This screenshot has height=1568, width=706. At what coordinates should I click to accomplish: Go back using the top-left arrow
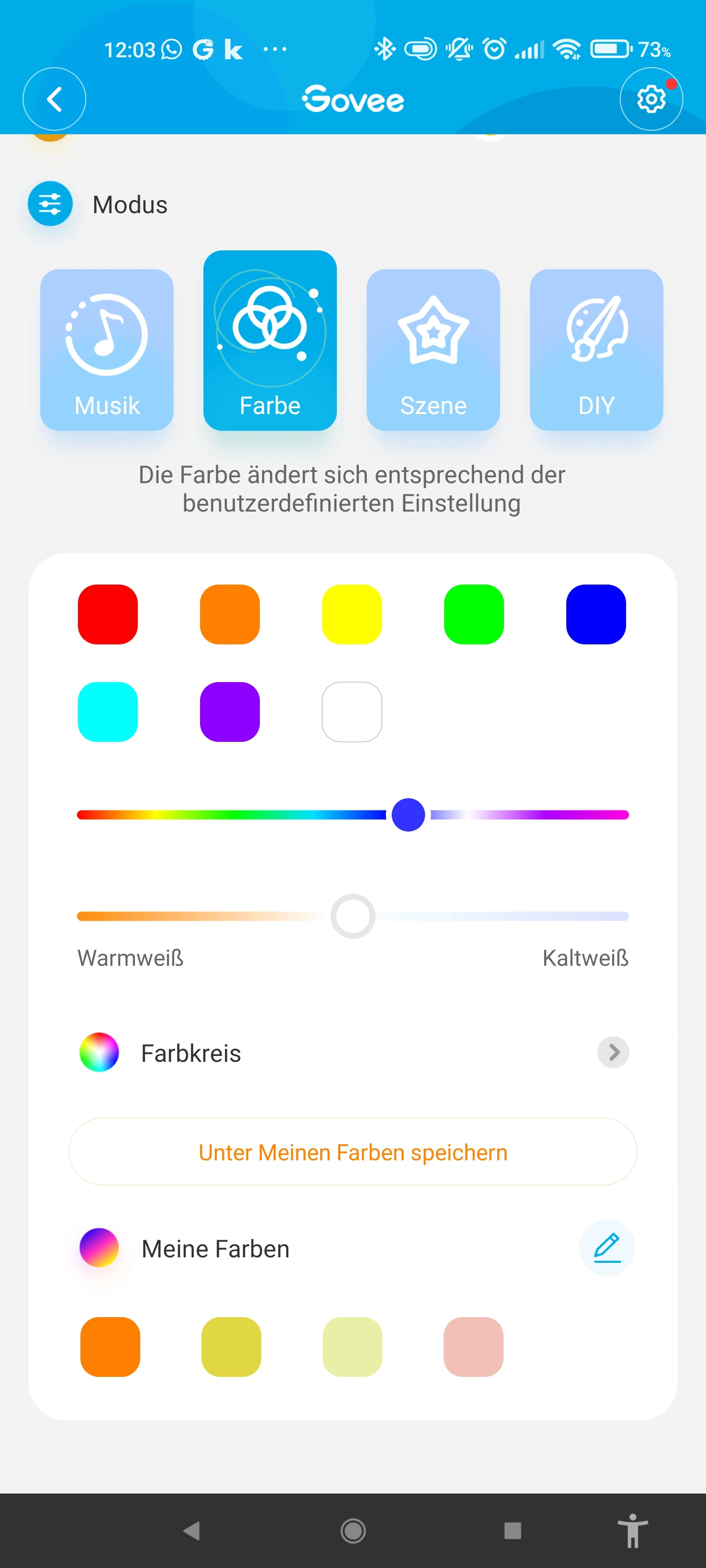coord(54,99)
